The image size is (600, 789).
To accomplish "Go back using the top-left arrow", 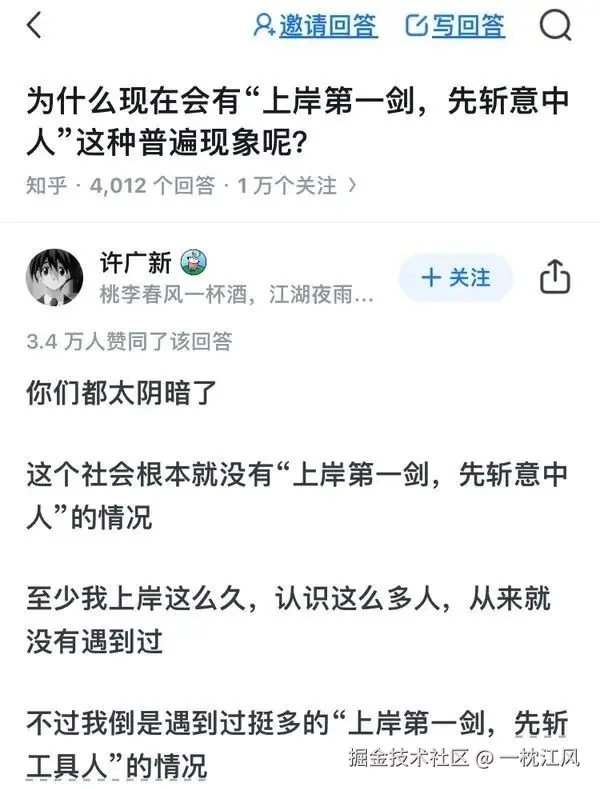I will pos(35,26).
